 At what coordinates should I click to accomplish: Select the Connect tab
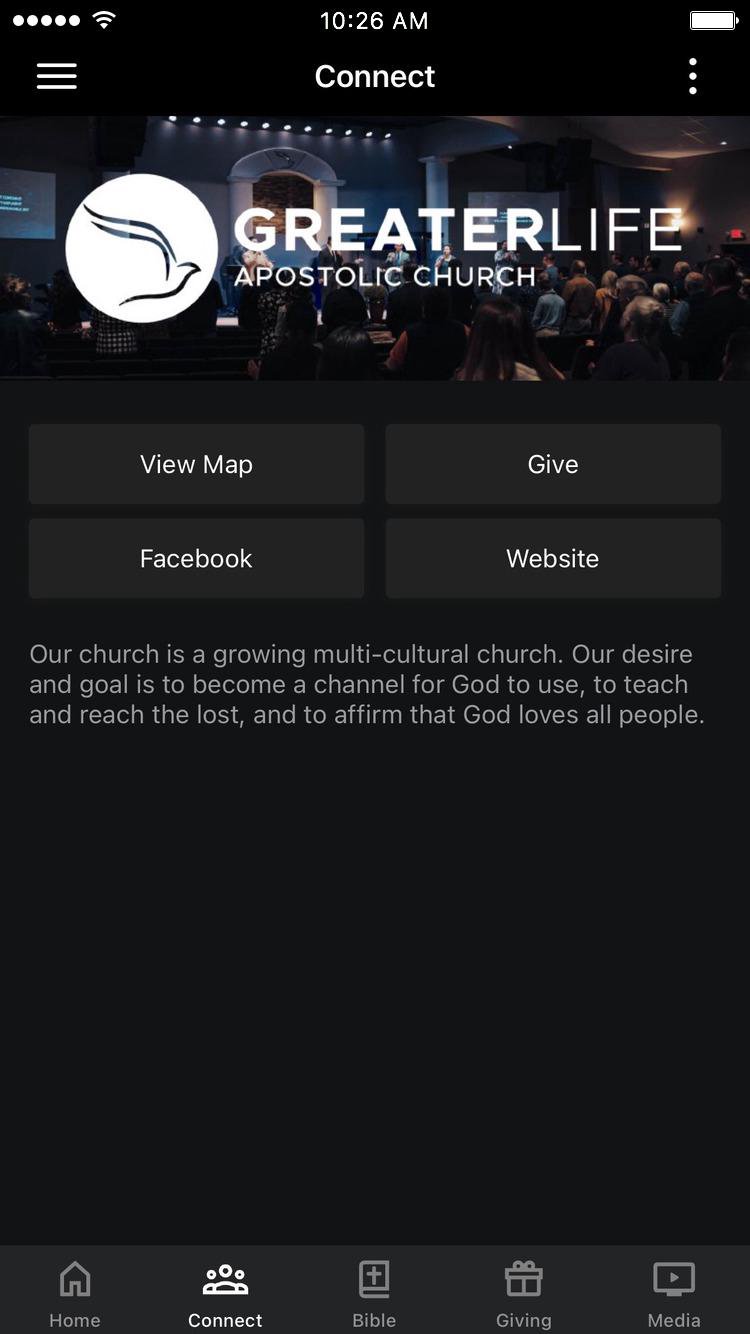click(225, 1292)
